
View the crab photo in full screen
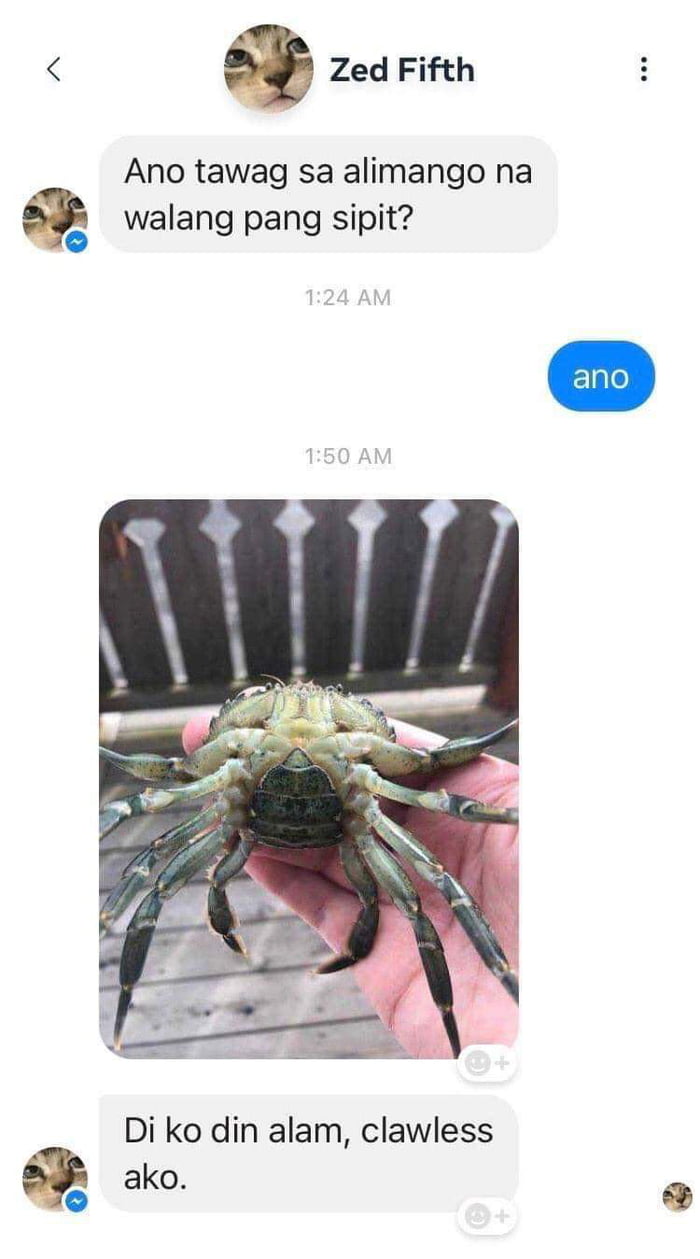tap(308, 776)
